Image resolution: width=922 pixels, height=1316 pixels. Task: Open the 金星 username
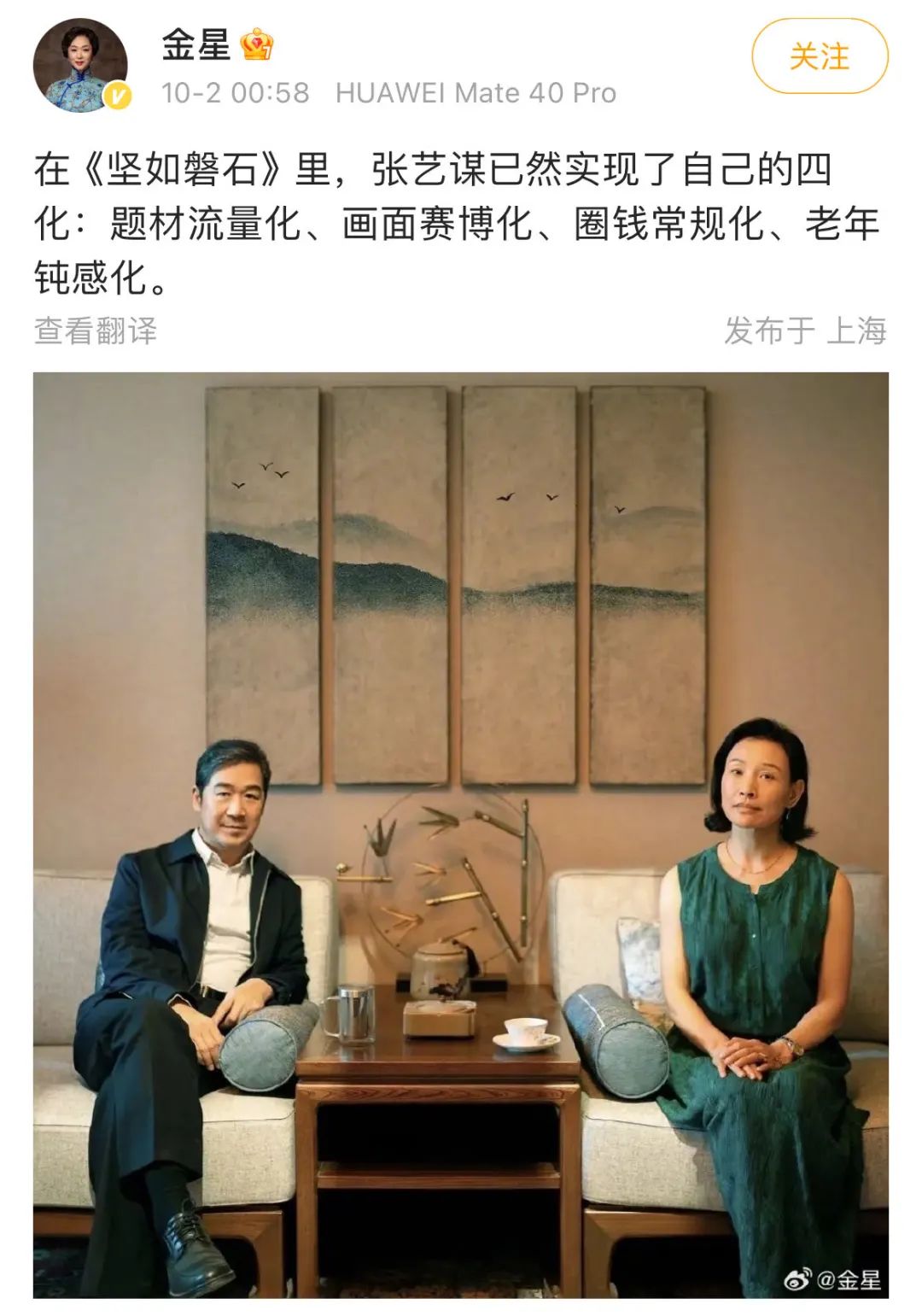click(x=196, y=44)
